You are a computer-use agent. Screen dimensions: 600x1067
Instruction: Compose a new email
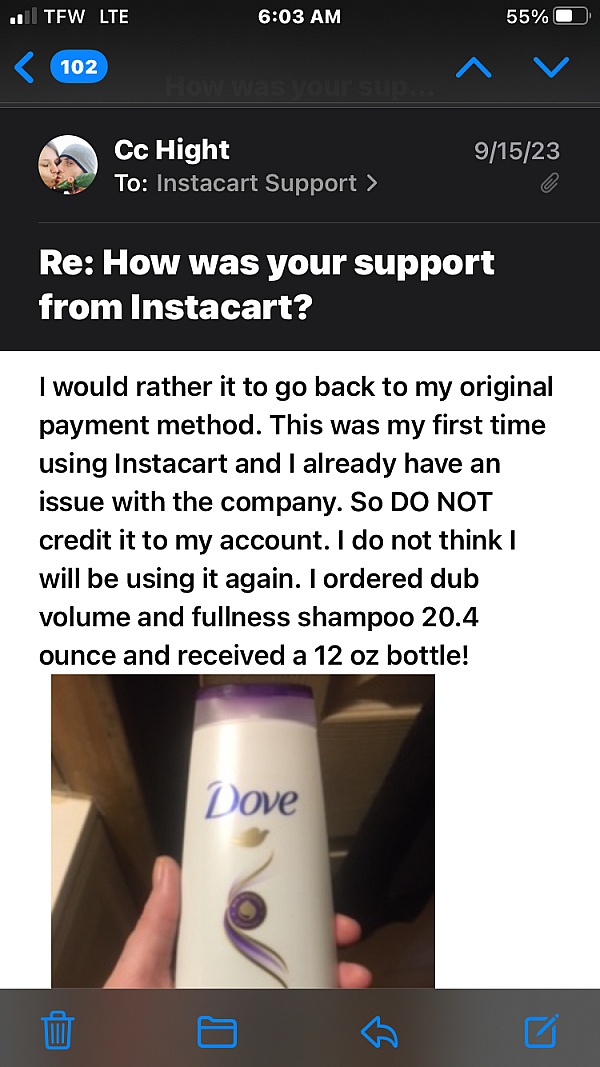click(541, 1029)
